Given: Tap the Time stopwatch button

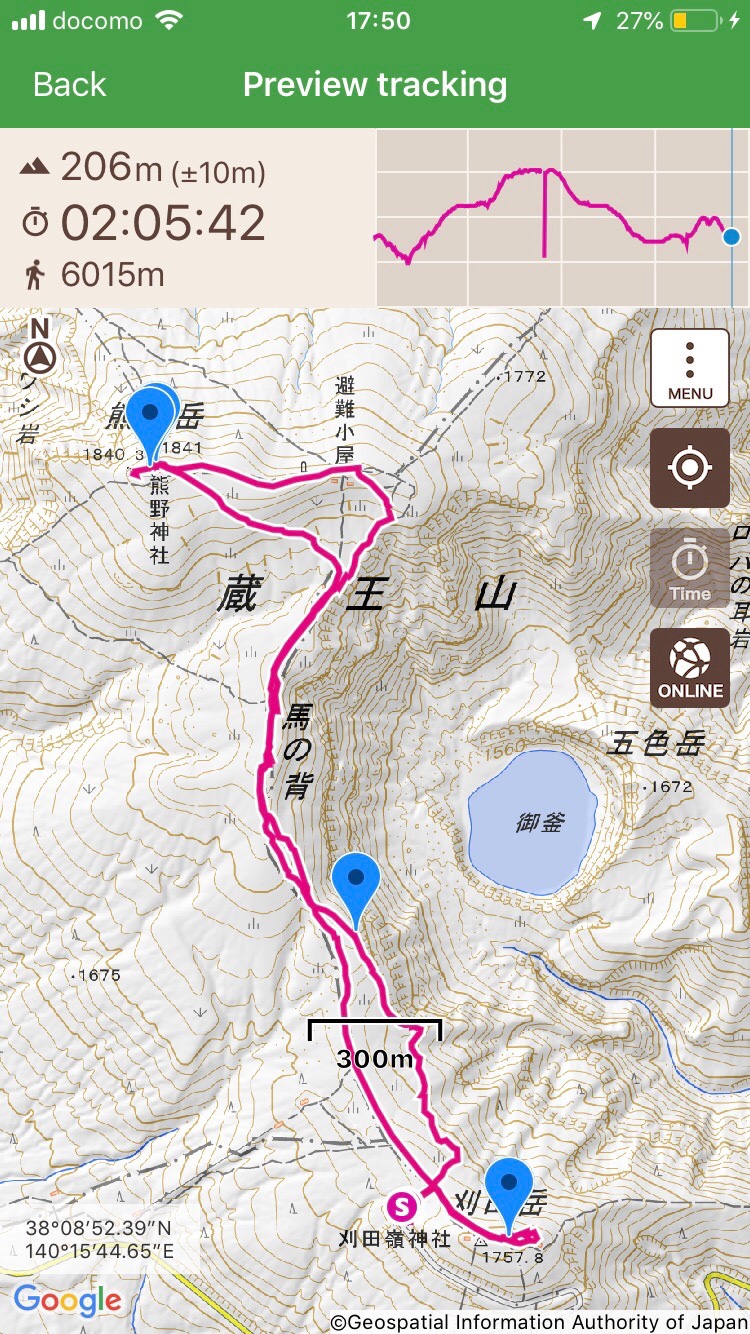Looking at the screenshot, I should point(690,568).
